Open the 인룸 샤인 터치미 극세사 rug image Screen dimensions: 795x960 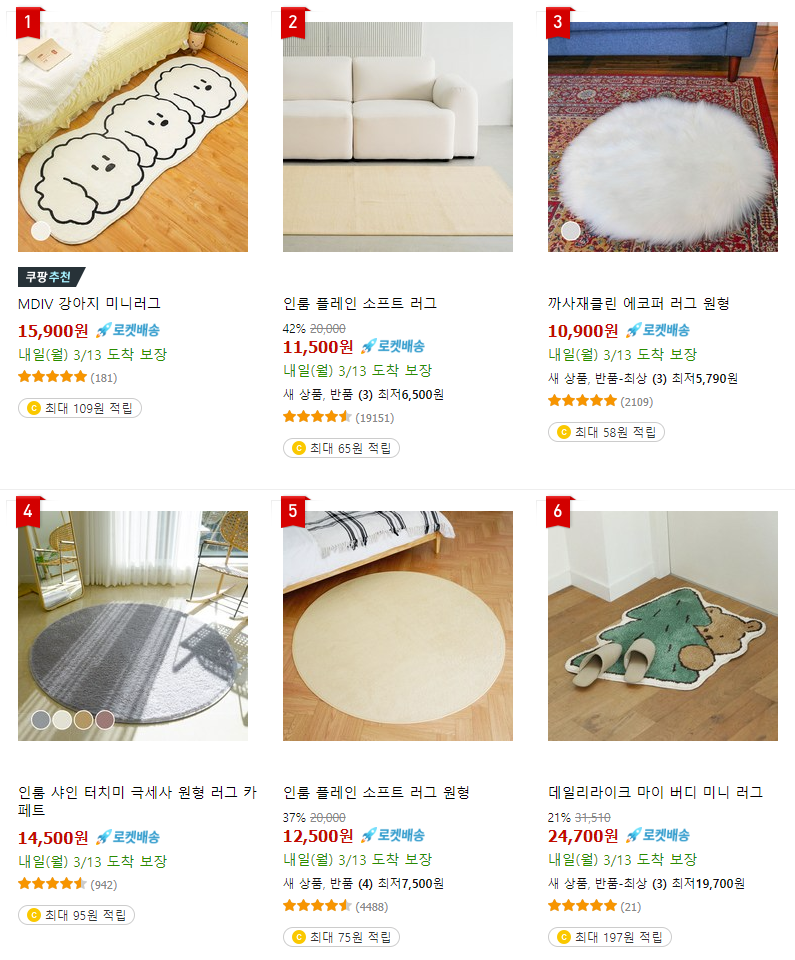click(133, 625)
